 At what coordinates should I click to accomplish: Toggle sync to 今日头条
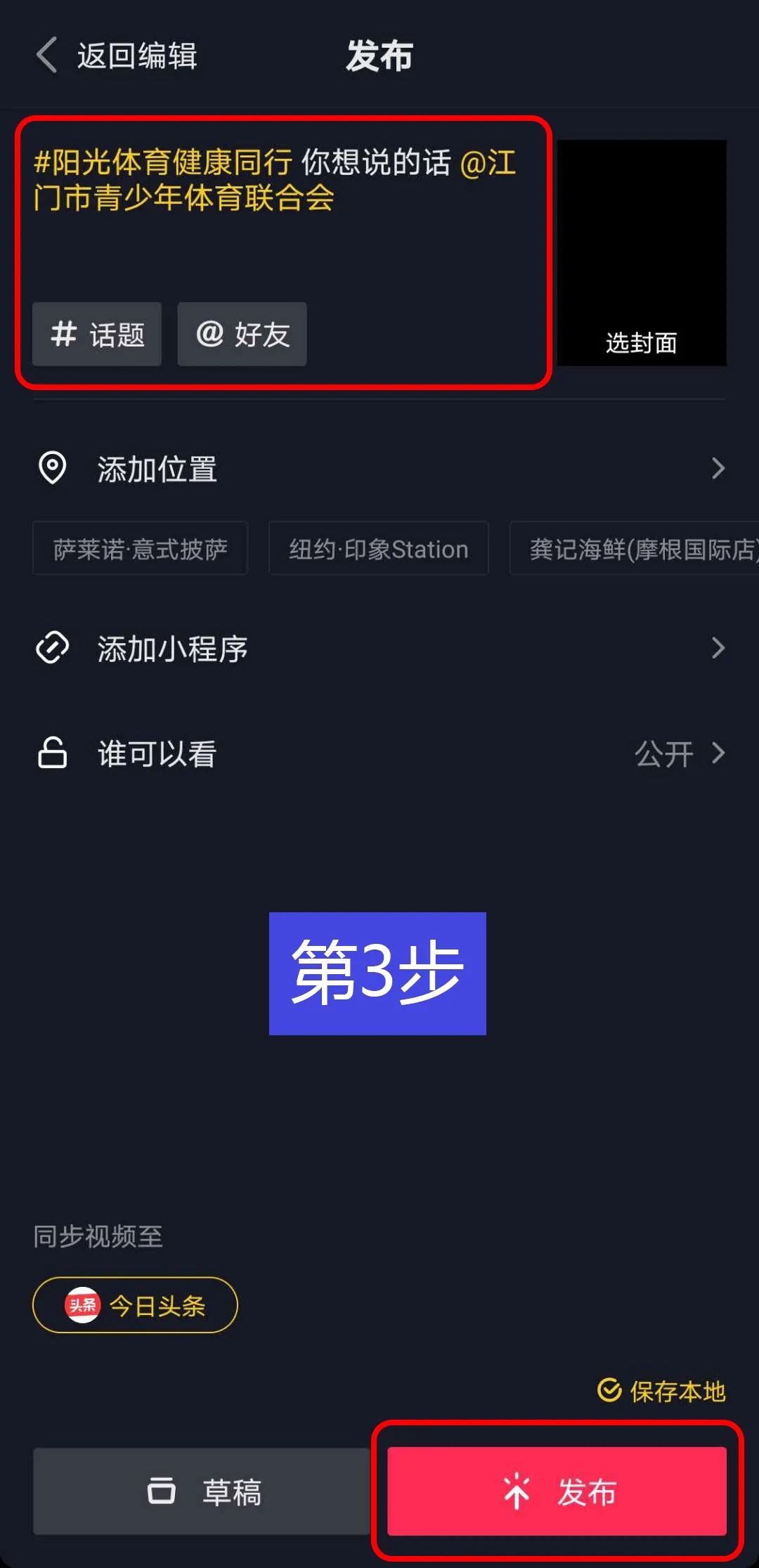tap(135, 1305)
